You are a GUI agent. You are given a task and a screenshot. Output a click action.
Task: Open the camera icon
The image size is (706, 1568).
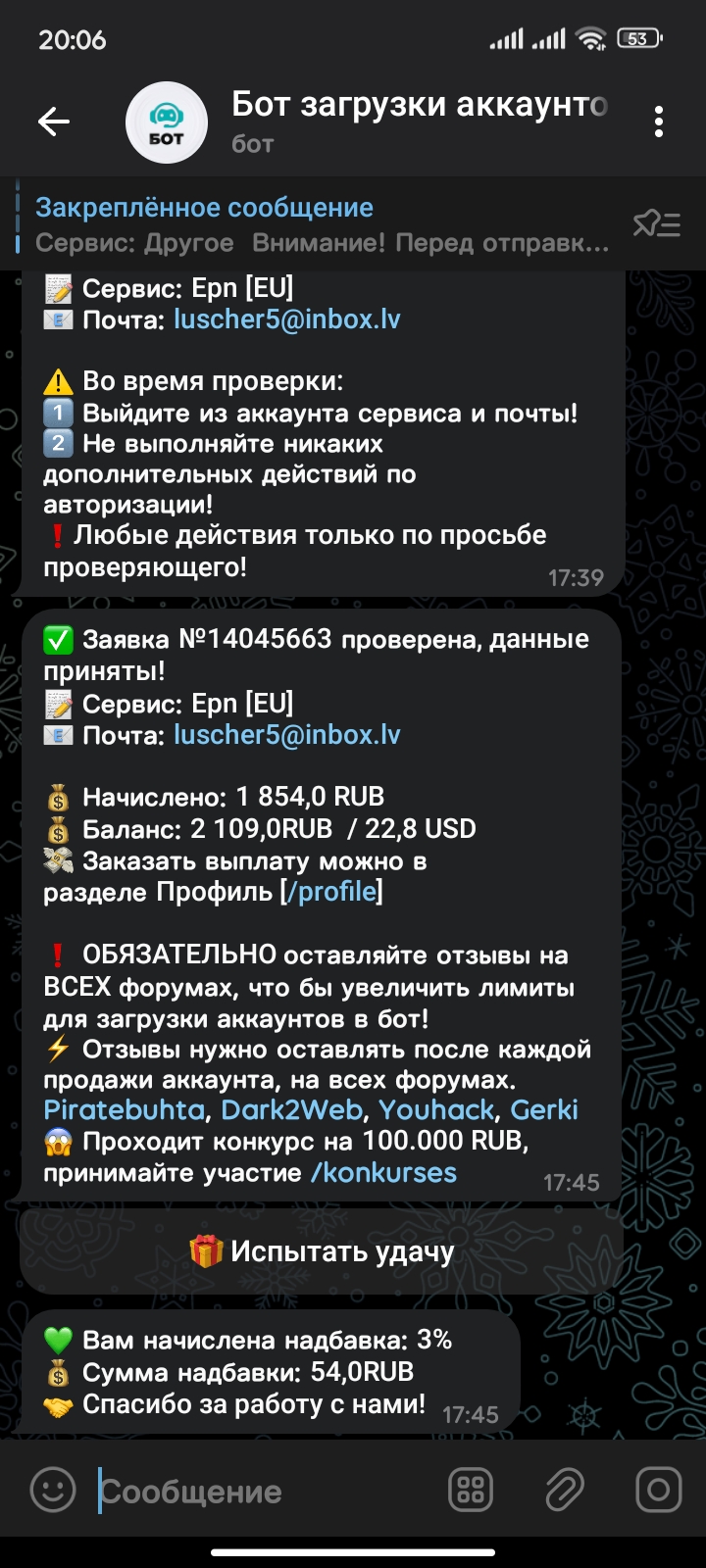[658, 1491]
